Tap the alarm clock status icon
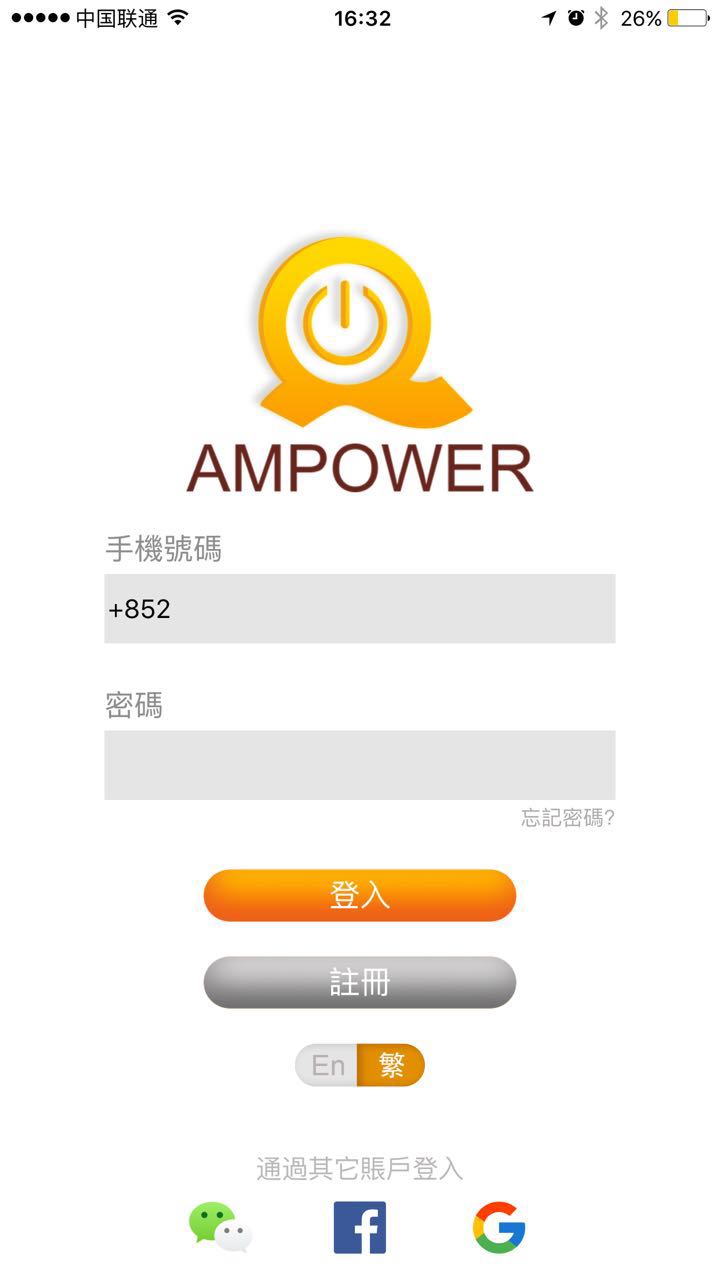 tap(573, 16)
